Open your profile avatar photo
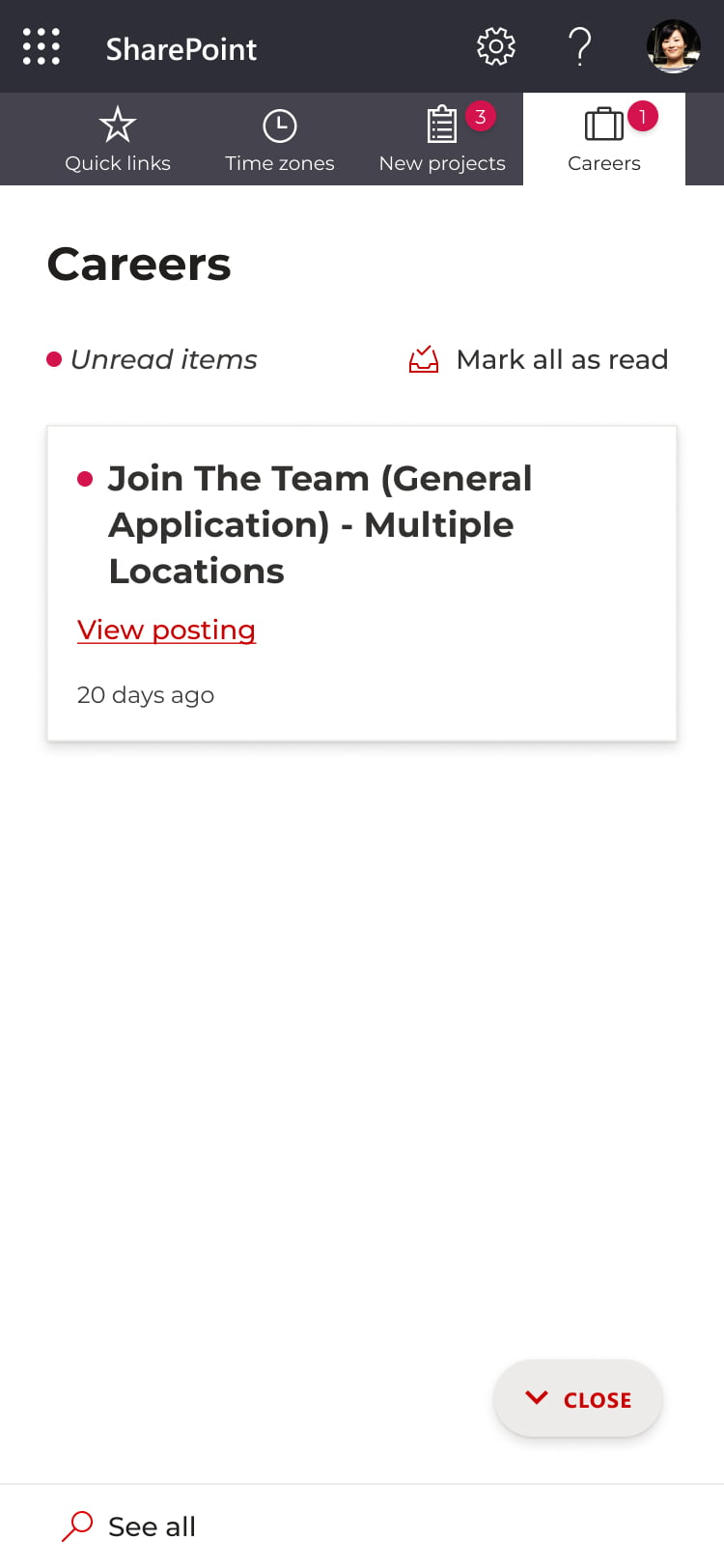Screen dimensions: 724x1568 click(x=673, y=46)
